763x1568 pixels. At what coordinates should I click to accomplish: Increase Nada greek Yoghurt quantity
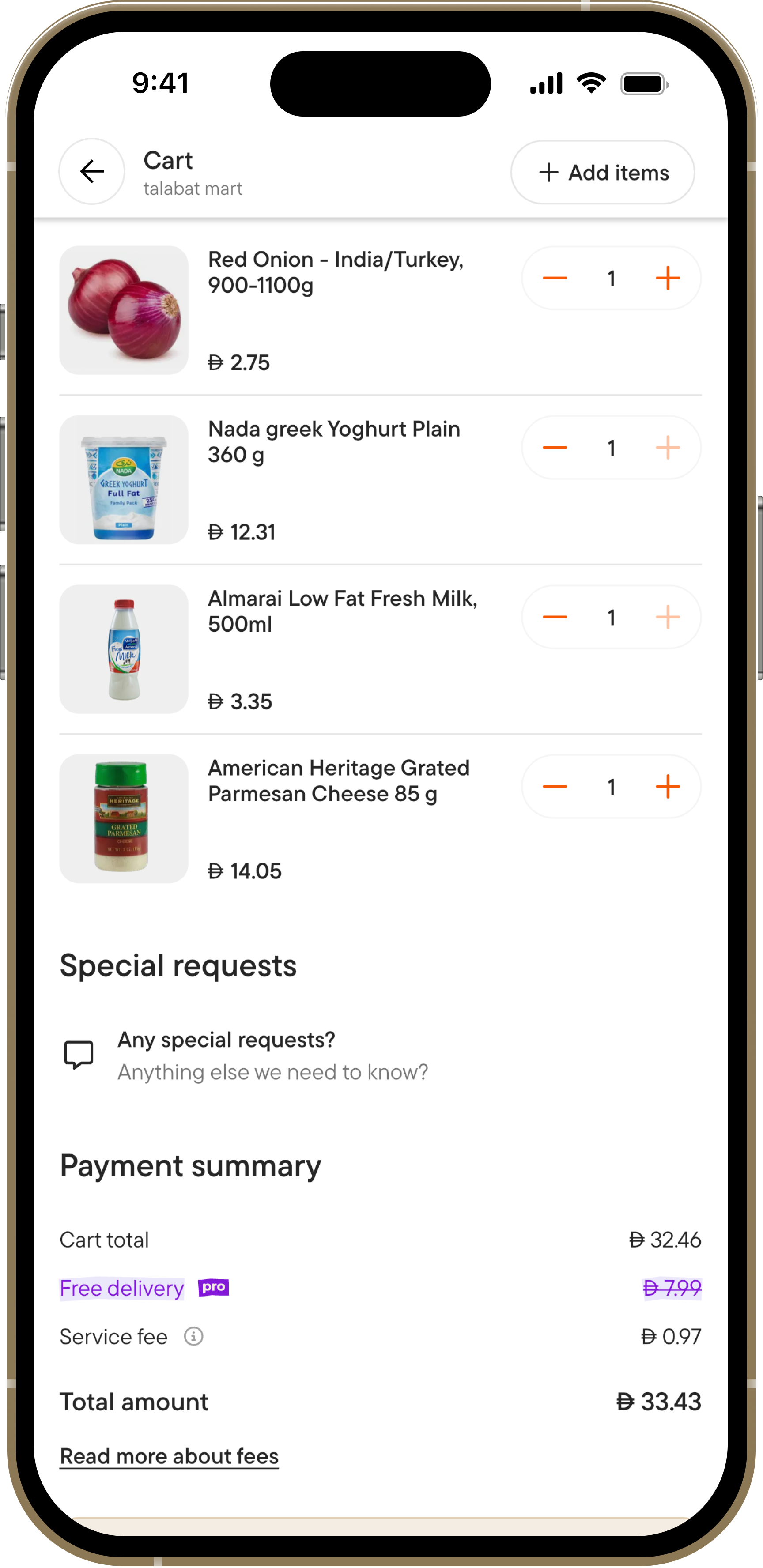coord(667,448)
